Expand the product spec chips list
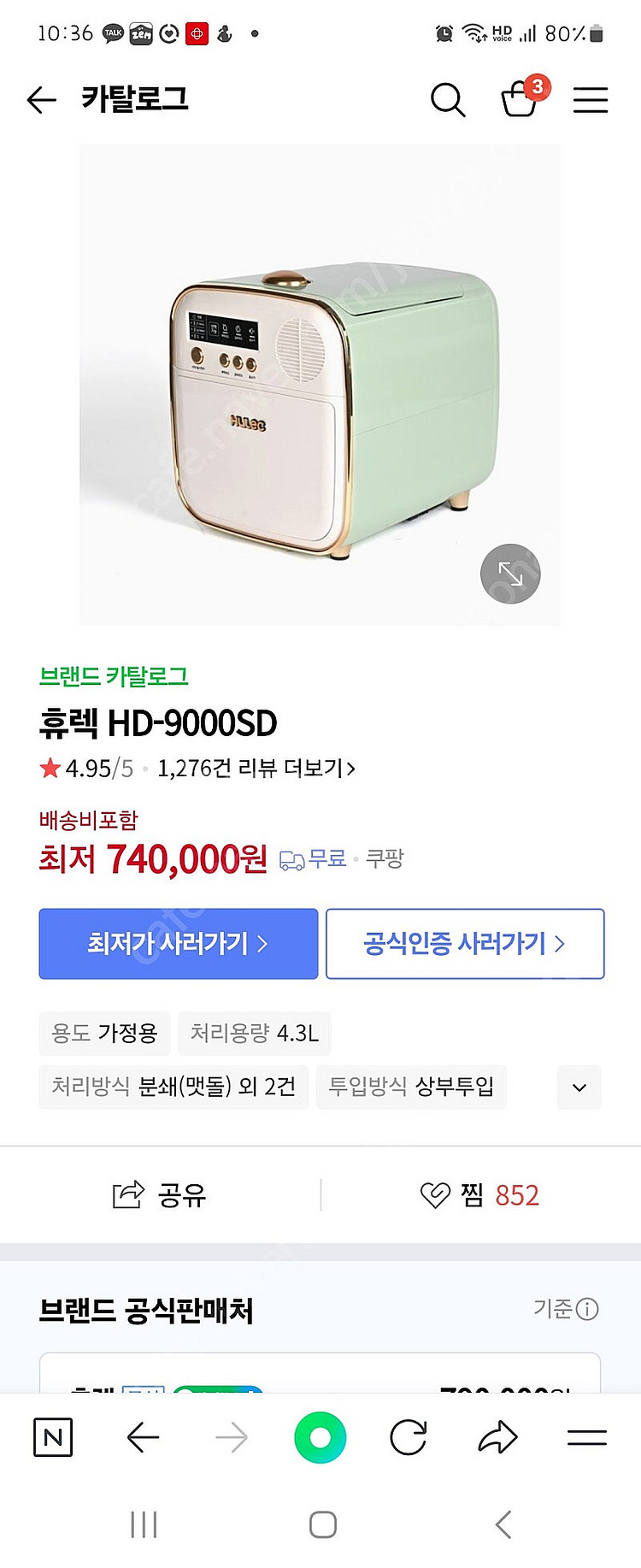 [579, 1088]
